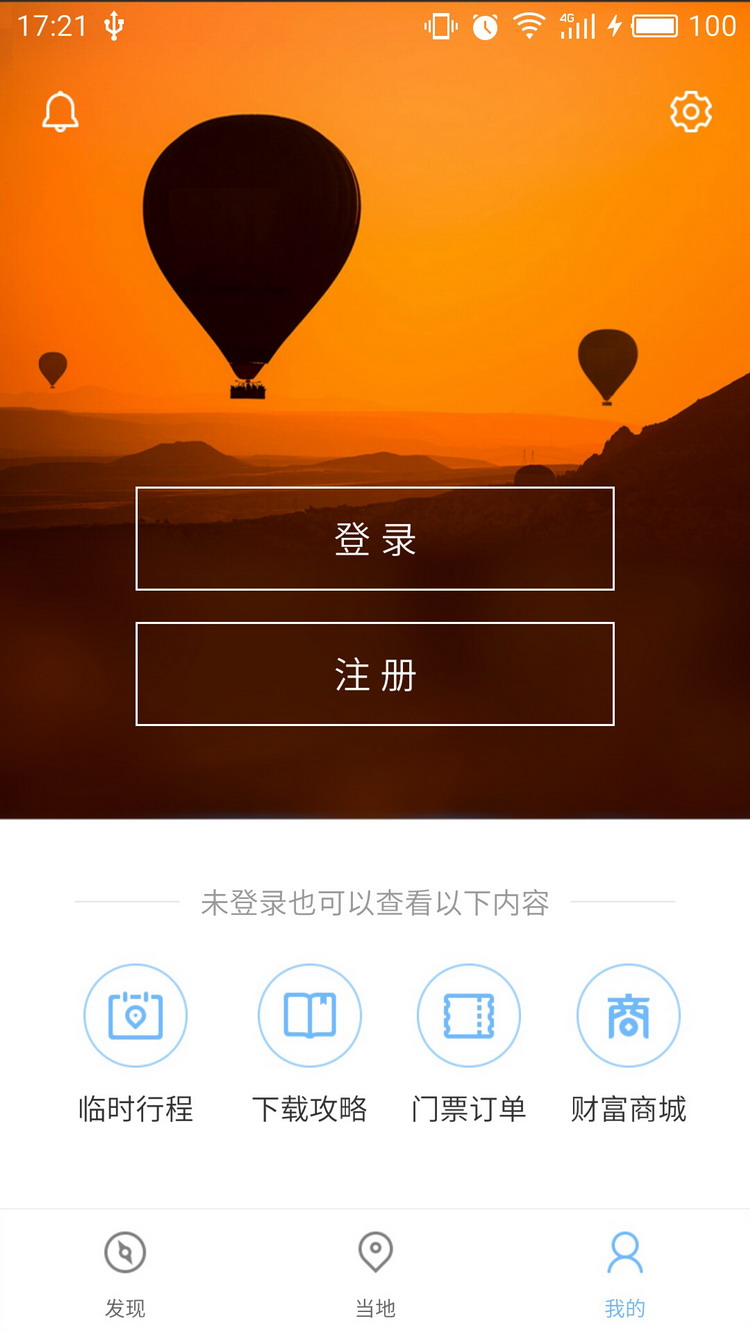
Task: Open 门票订单 ticket orders
Action: pyautogui.click(x=469, y=1015)
